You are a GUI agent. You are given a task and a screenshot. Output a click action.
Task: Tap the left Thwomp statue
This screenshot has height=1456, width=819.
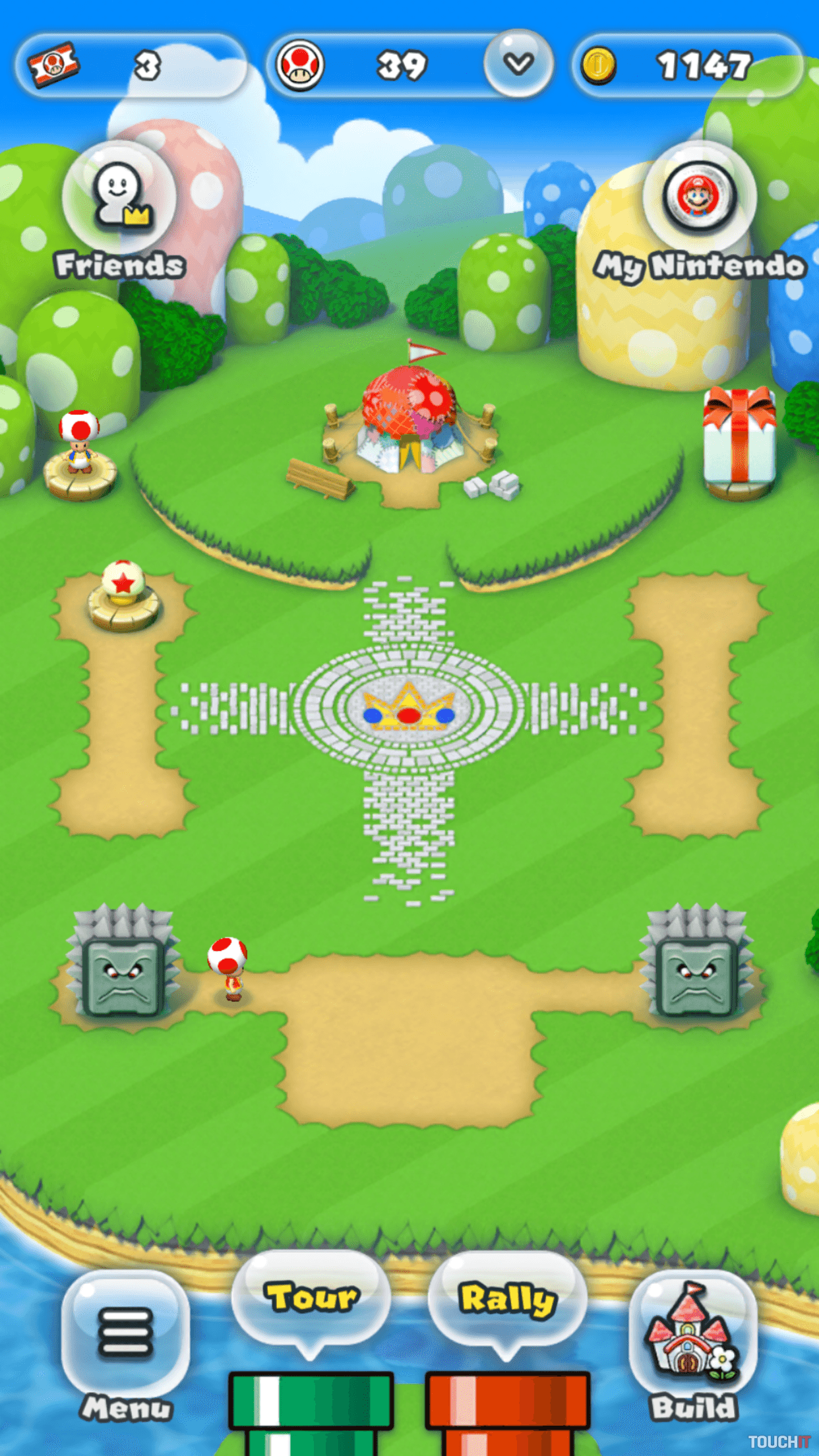pyautogui.click(x=123, y=963)
